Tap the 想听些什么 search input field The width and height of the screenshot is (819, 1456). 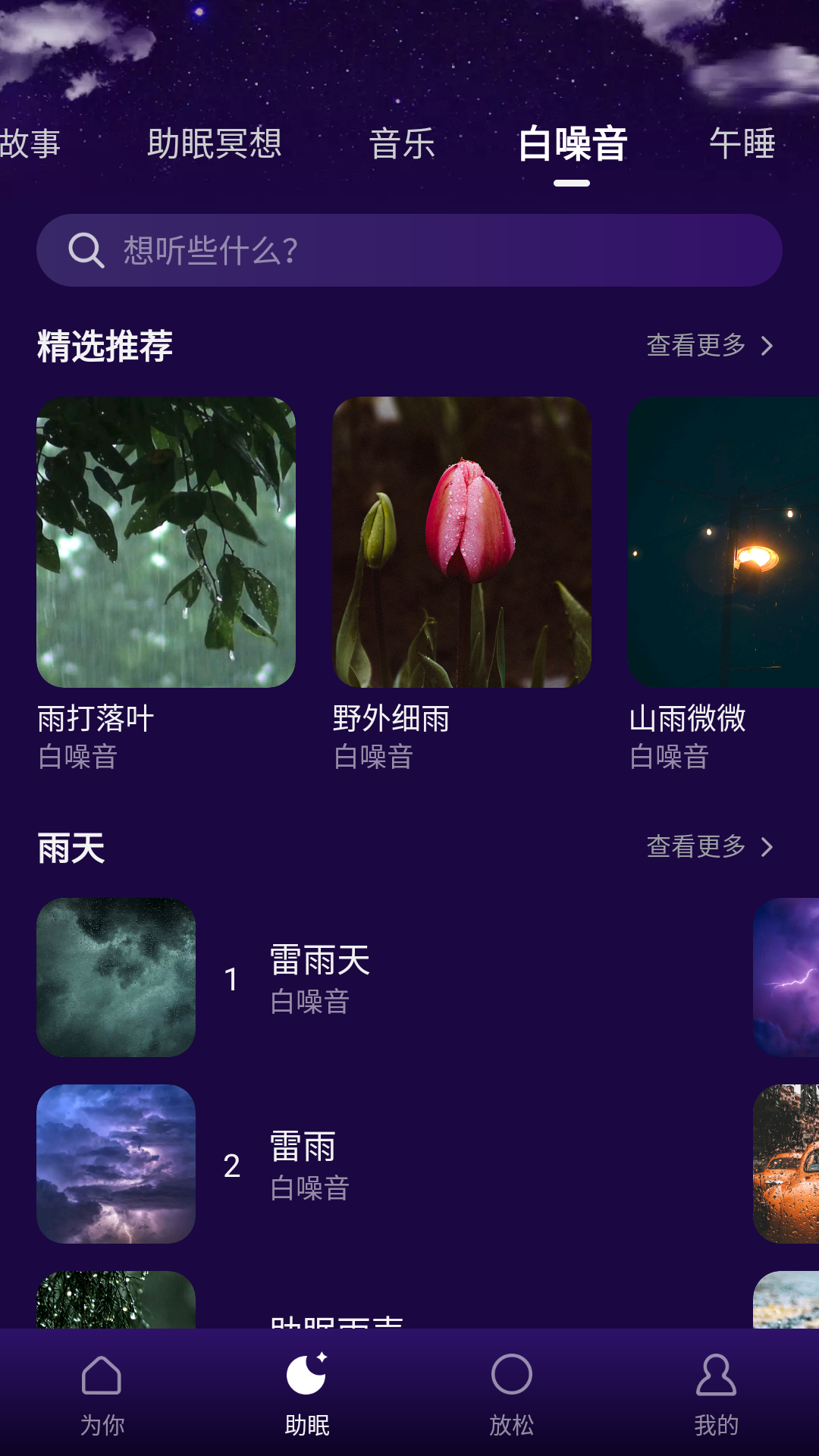409,250
